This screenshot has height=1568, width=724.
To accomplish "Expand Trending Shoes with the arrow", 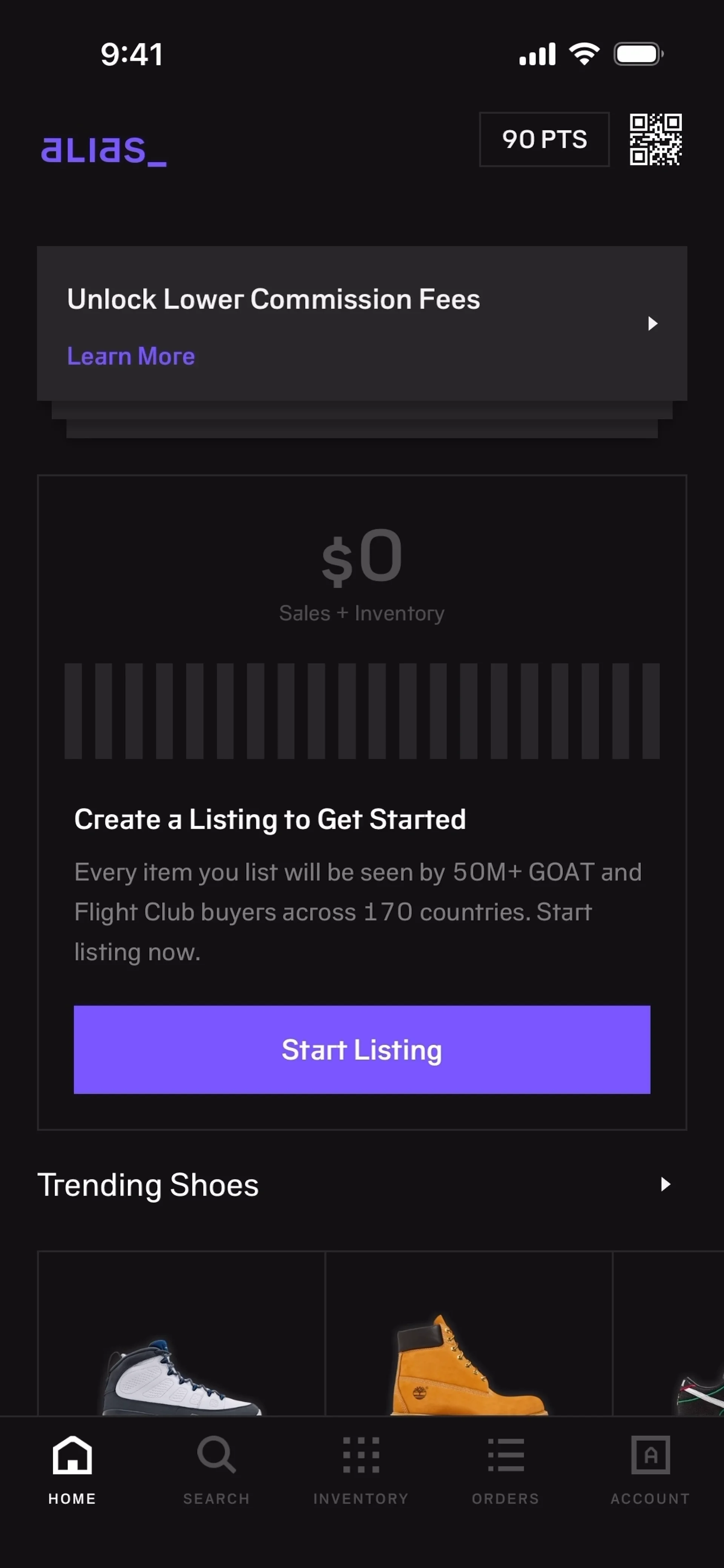I will 665,1184.
